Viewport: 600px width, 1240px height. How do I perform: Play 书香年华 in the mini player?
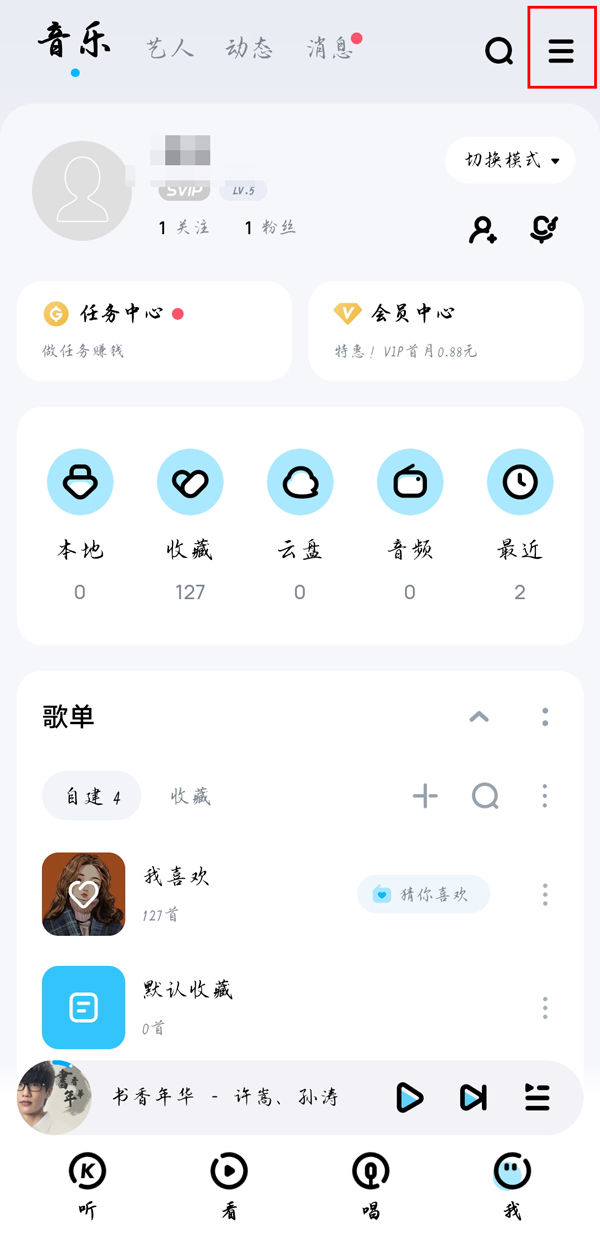click(x=407, y=1097)
